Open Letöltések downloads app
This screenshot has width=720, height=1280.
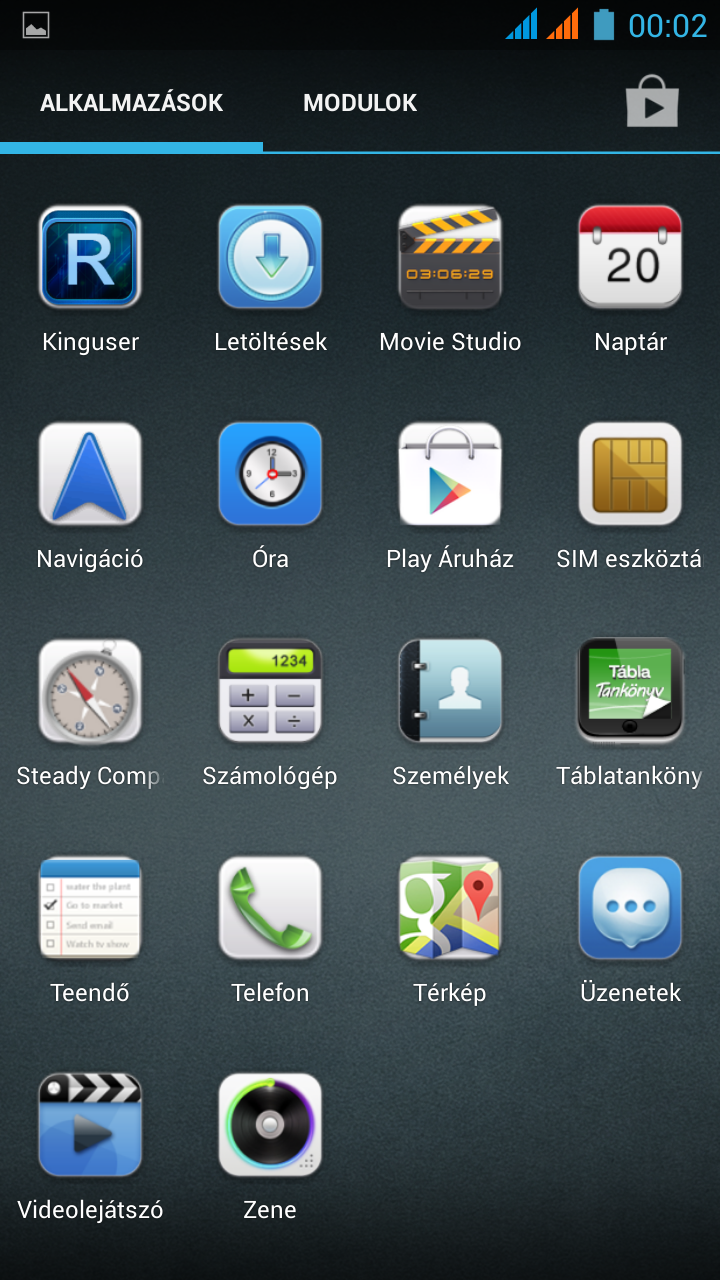click(x=270, y=257)
